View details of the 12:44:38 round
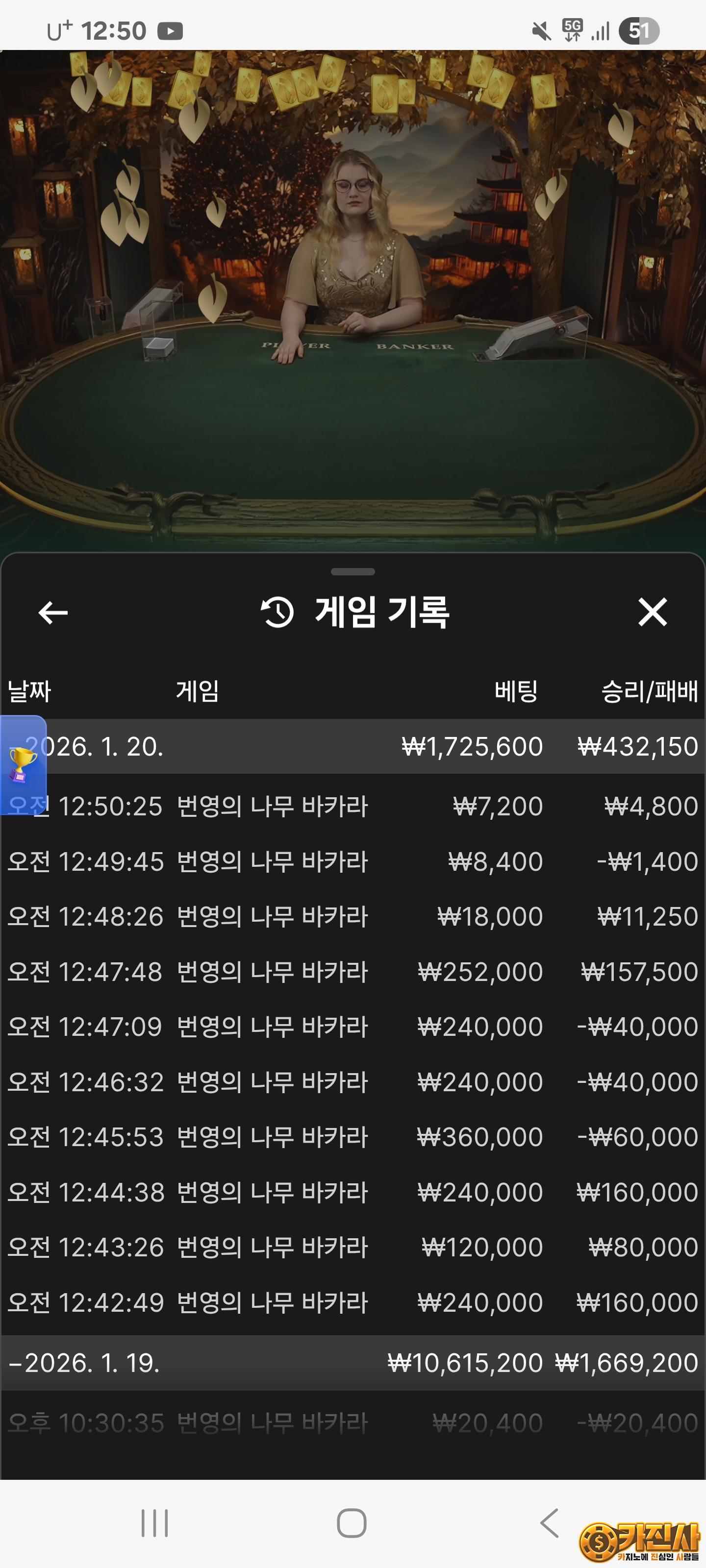 [x=353, y=1192]
